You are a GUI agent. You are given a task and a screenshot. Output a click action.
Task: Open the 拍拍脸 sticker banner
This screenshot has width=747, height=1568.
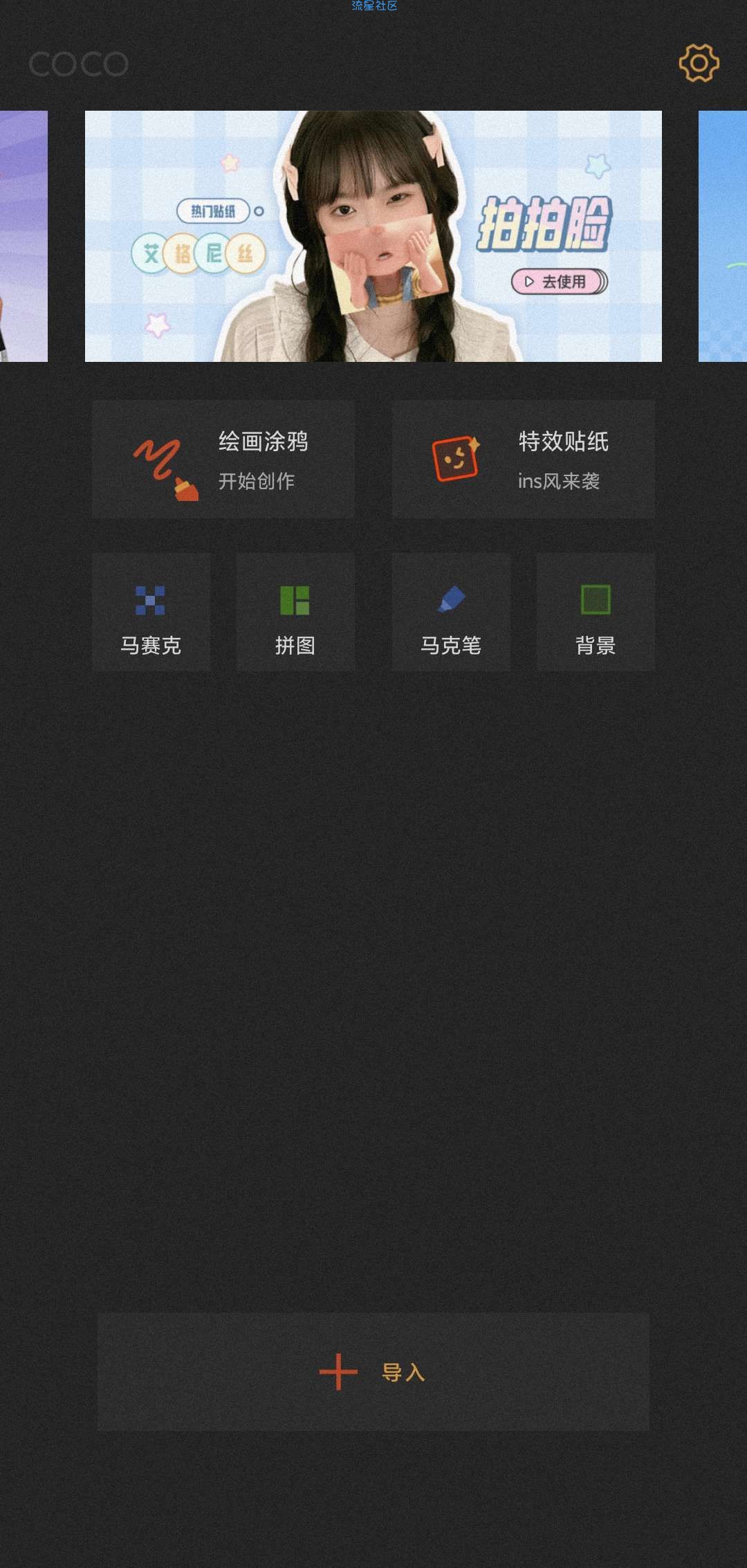[x=373, y=236]
